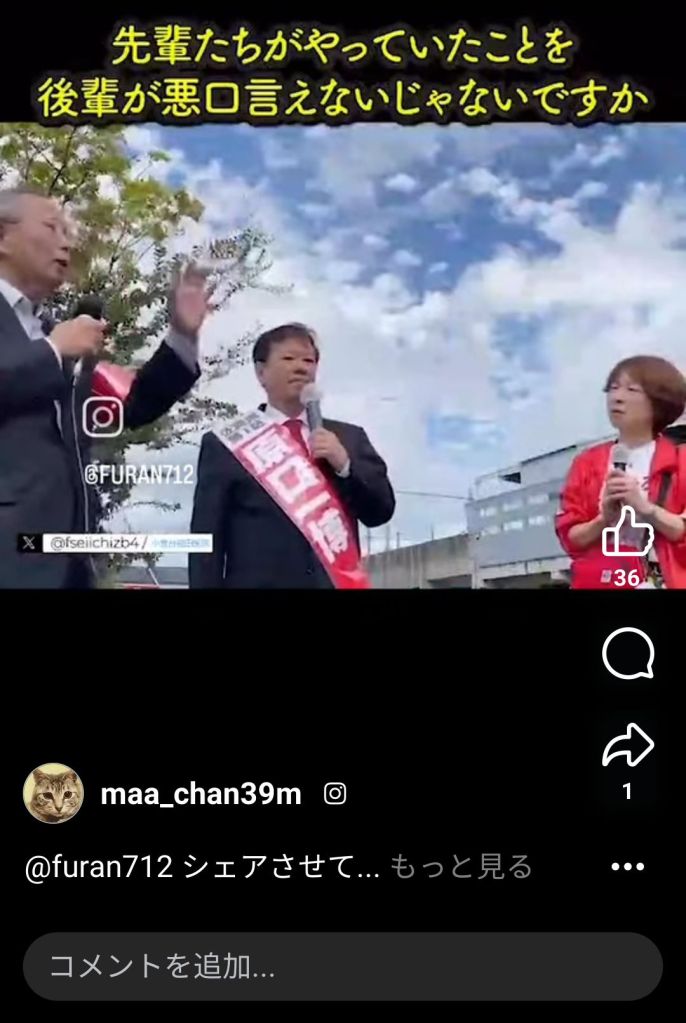This screenshot has width=686, height=1023.
Task: Open maa_chan39m's profile name
Action: [x=200, y=794]
